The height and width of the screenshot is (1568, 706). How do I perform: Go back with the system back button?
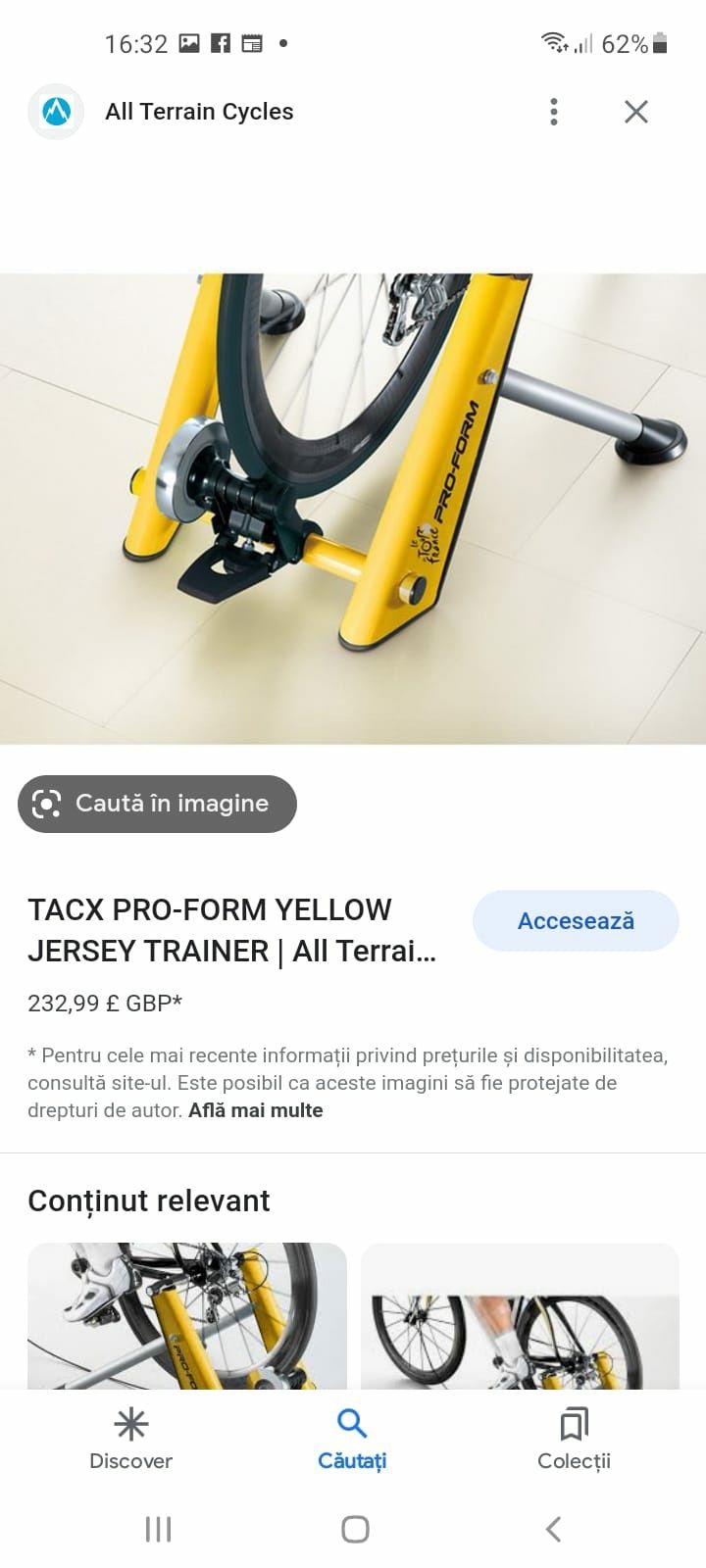point(553,1529)
